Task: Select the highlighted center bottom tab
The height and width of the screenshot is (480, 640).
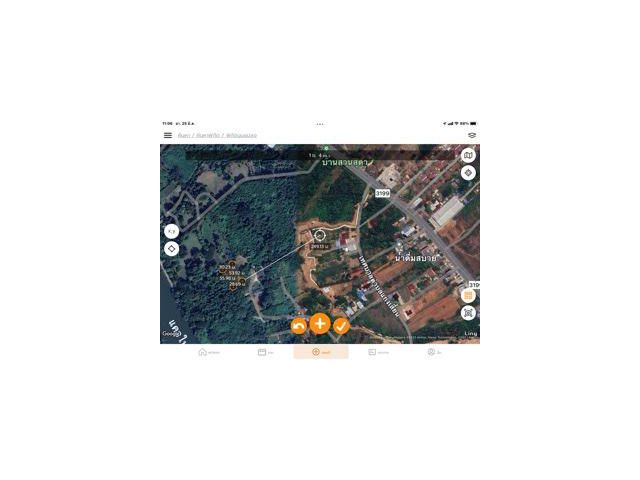Action: coord(320,352)
